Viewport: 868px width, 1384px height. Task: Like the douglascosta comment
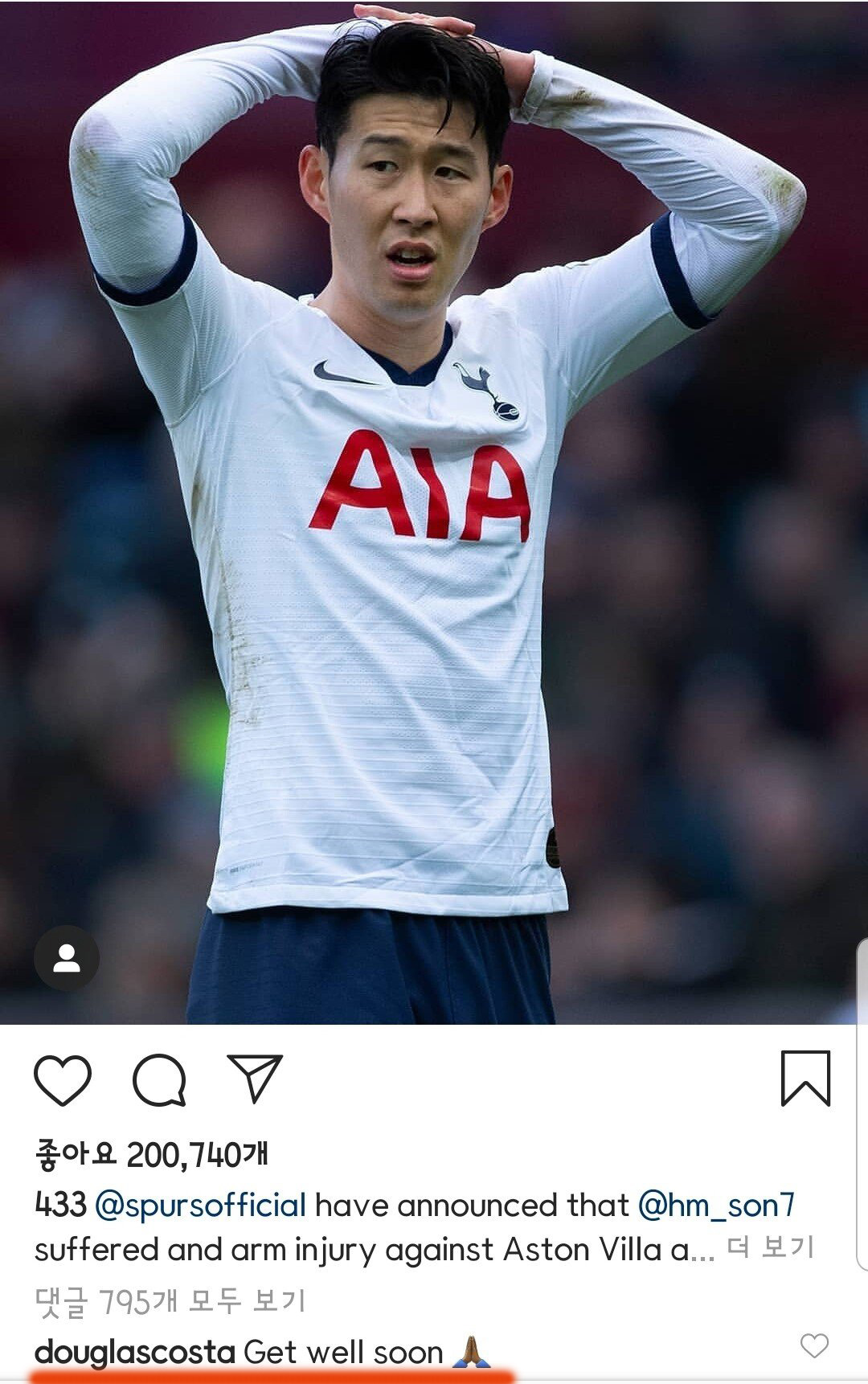click(x=814, y=1345)
